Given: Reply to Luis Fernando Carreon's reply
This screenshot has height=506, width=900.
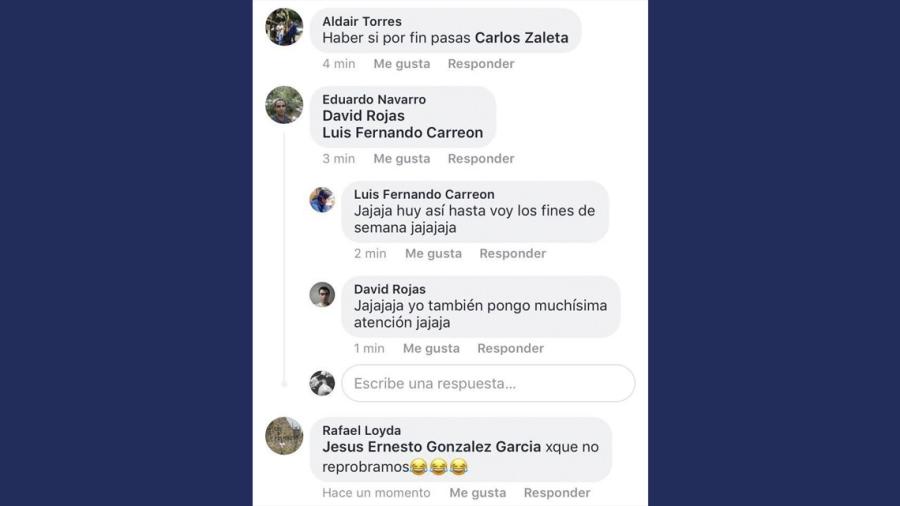Looking at the screenshot, I should (x=512, y=254).
